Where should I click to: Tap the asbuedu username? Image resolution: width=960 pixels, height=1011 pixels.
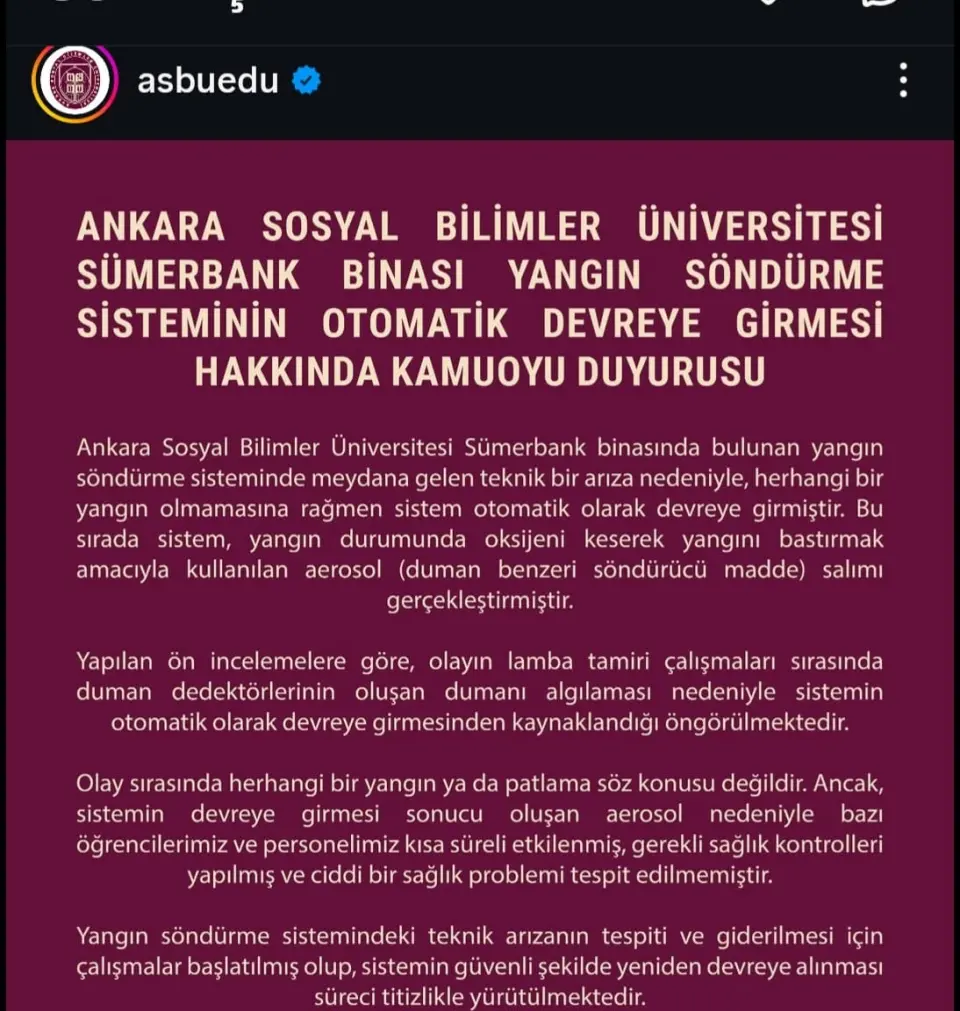[207, 81]
